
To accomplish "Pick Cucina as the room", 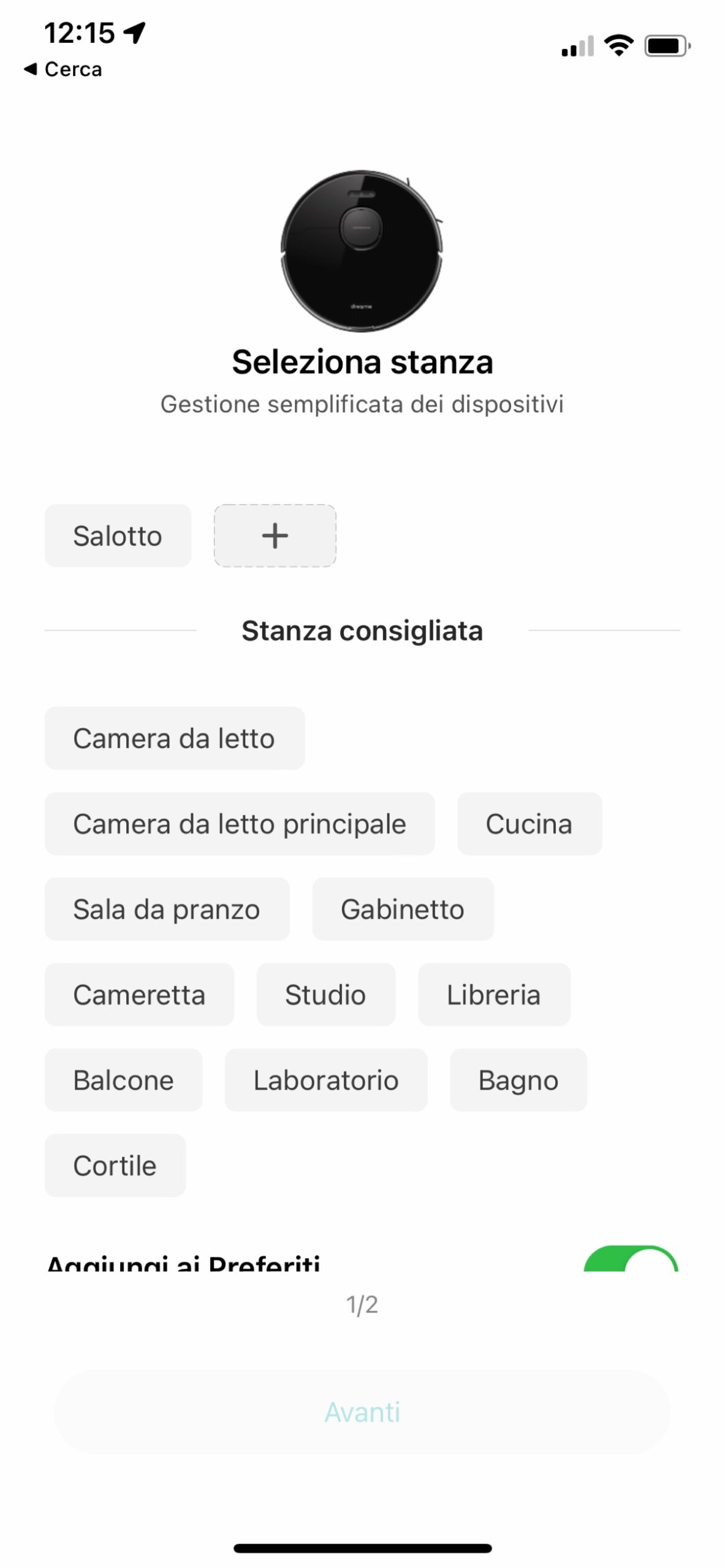I will (529, 823).
